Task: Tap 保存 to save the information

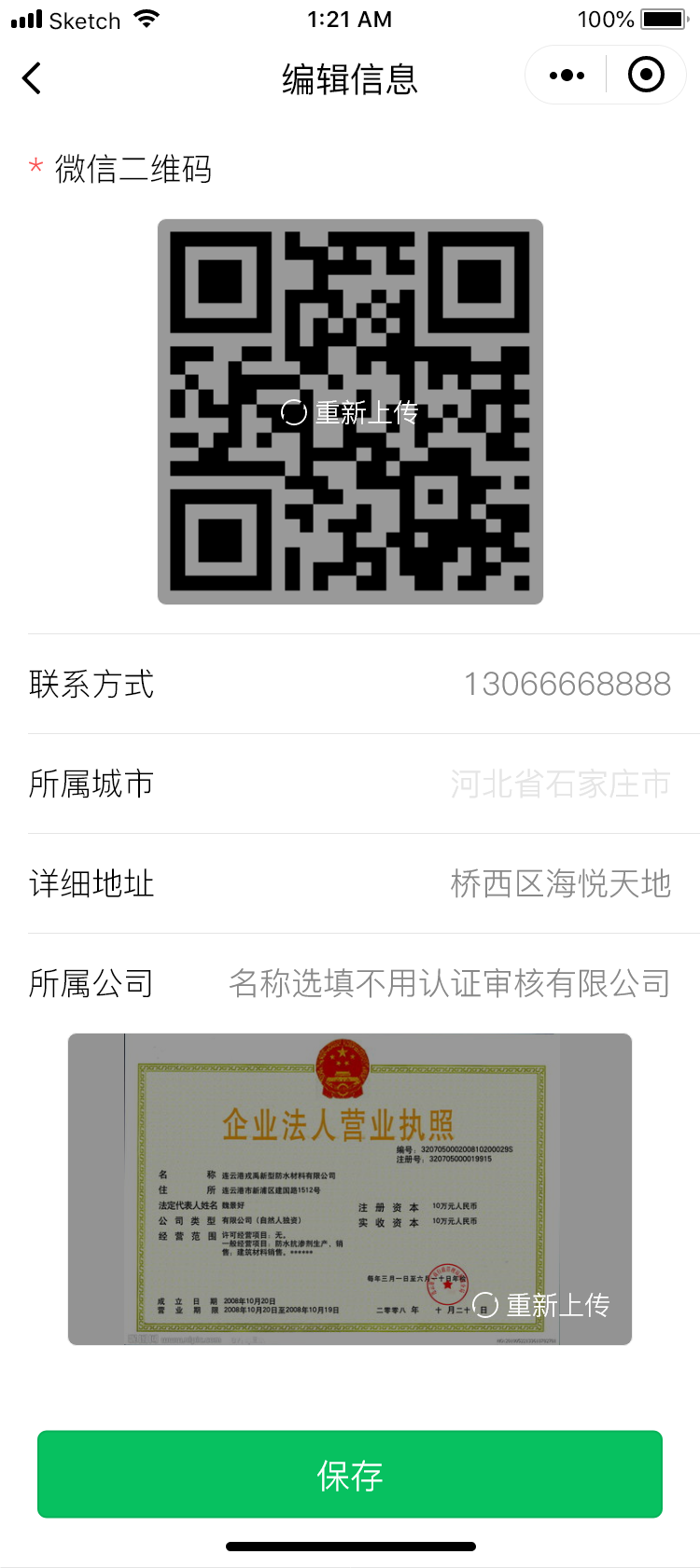Action: click(350, 1475)
